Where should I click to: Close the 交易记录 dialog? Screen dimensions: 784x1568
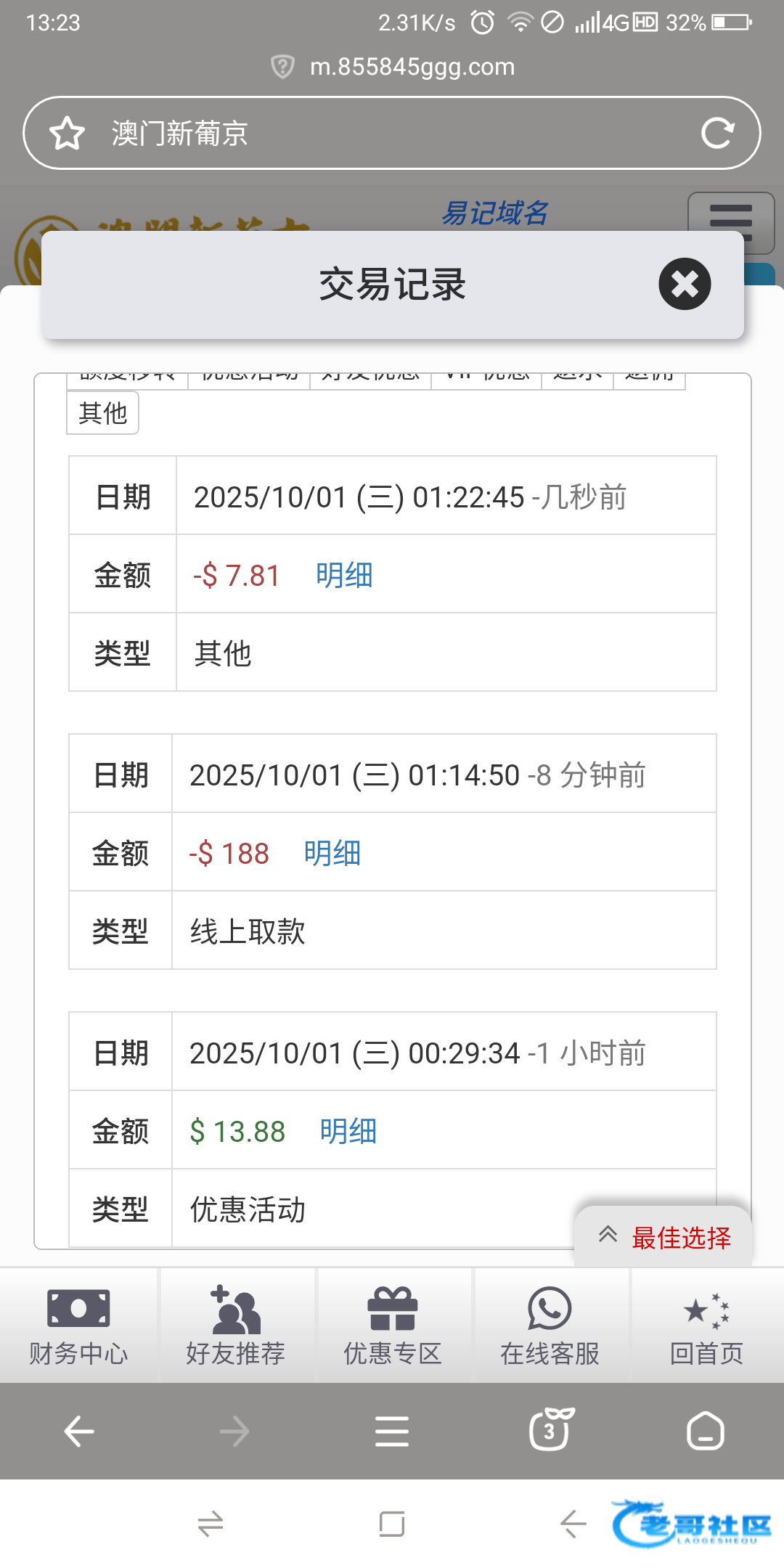[685, 284]
